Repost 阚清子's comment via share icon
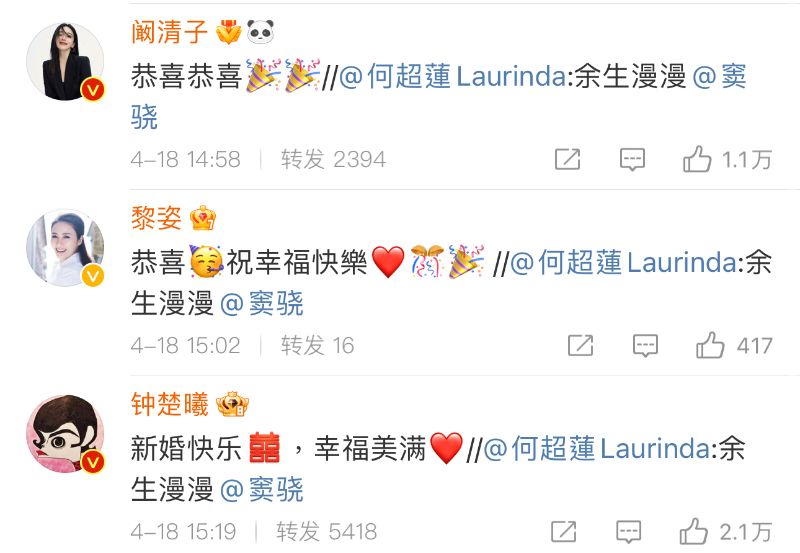Screen dimensions: 800x553 (x=567, y=159)
